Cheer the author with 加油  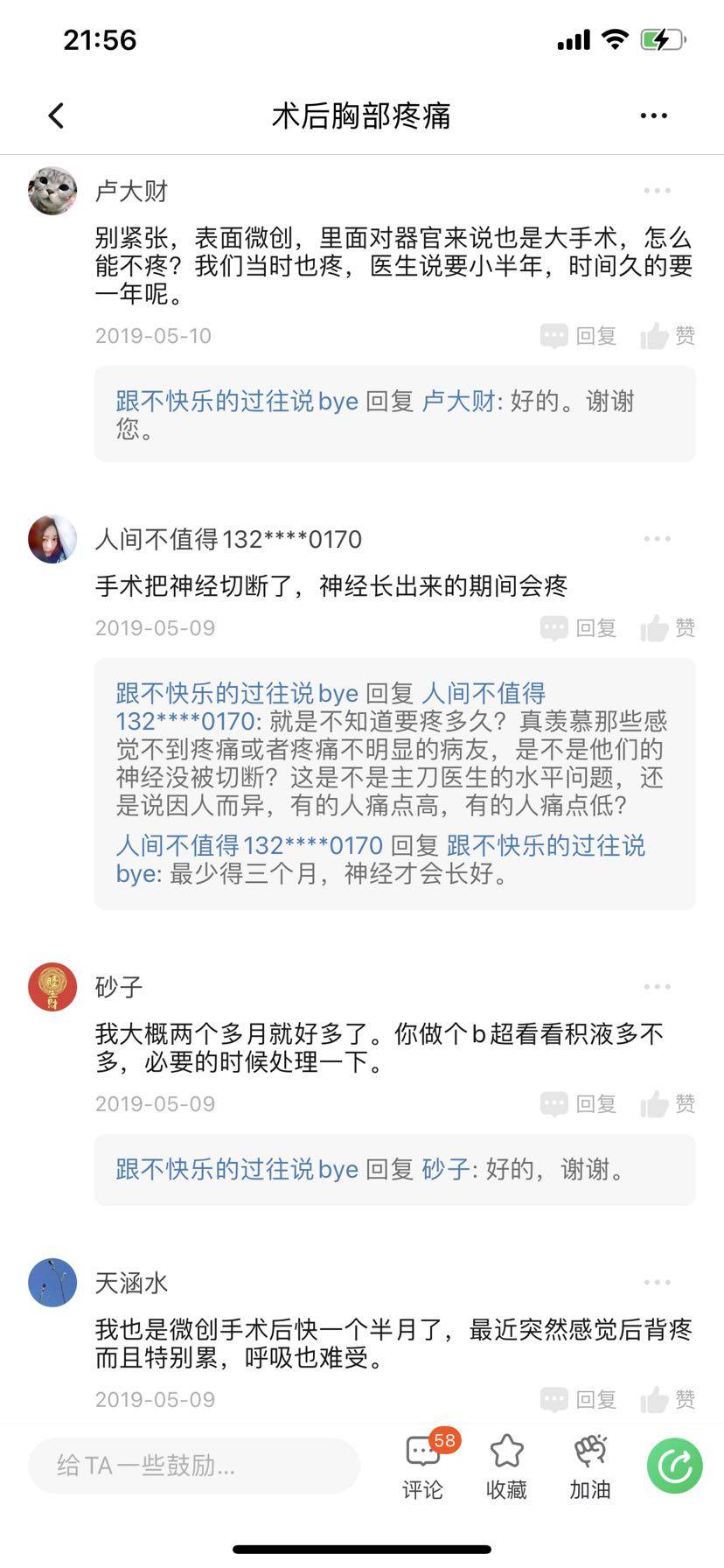coord(590,1466)
